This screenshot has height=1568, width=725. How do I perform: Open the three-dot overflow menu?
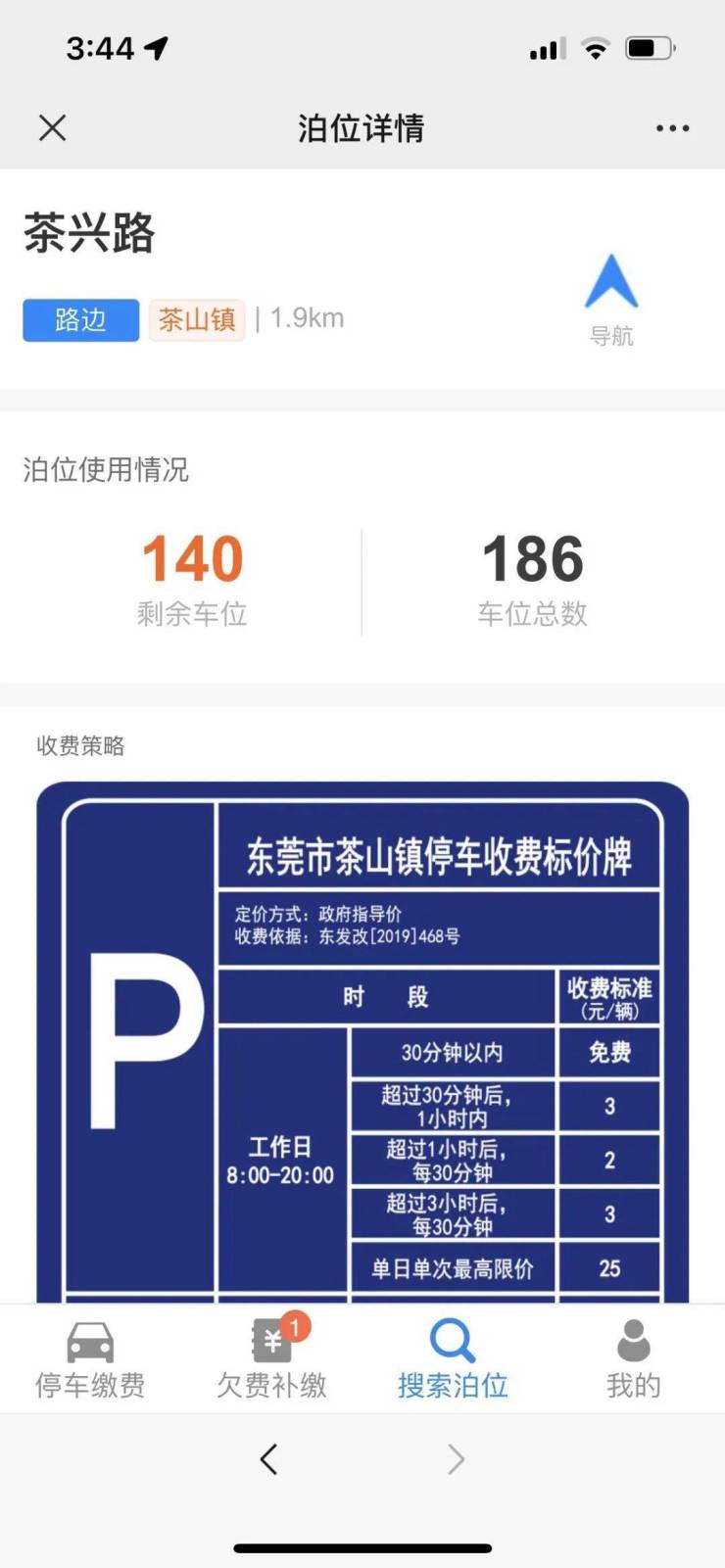[672, 128]
